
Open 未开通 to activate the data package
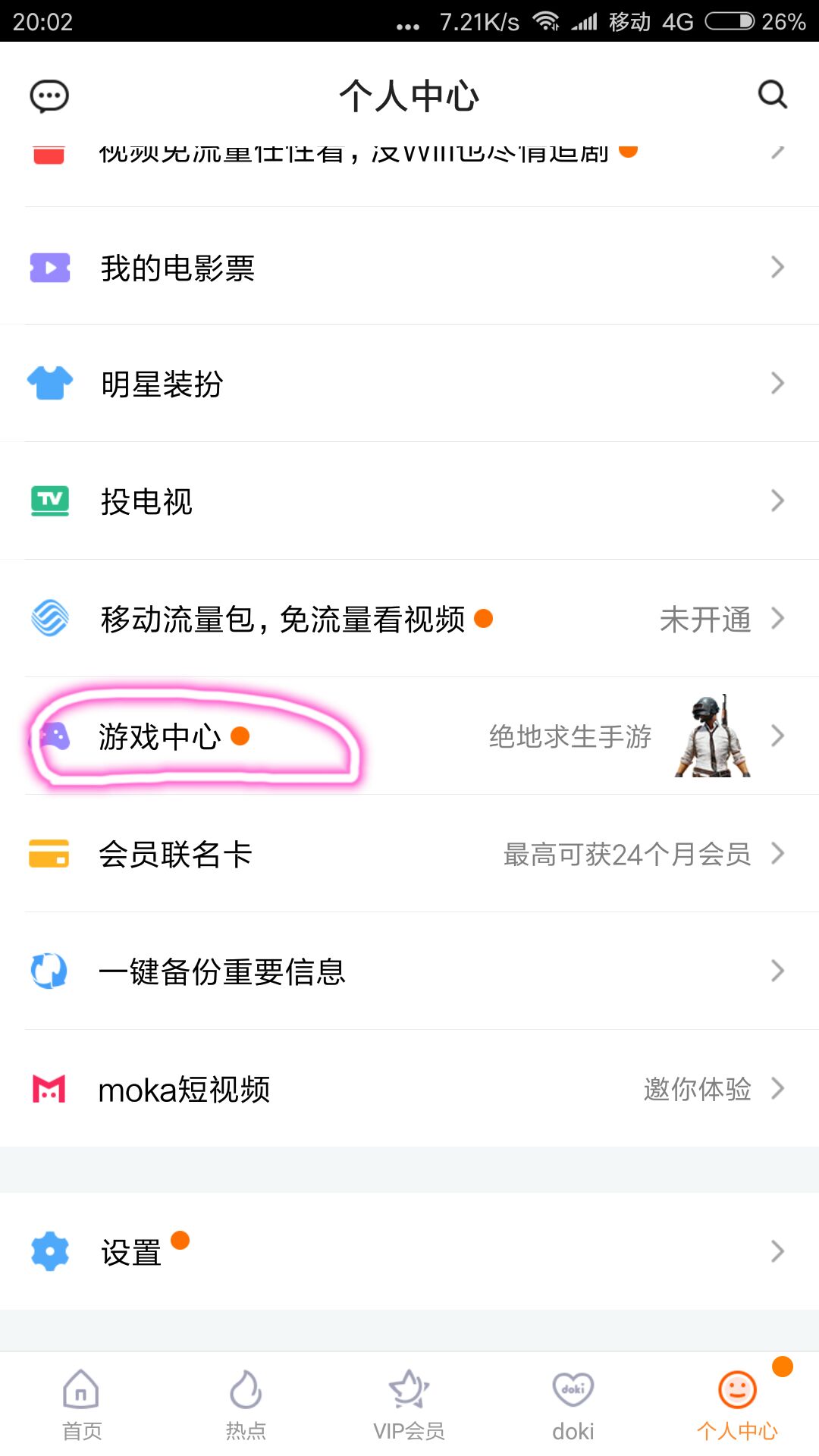pyautogui.click(x=705, y=619)
